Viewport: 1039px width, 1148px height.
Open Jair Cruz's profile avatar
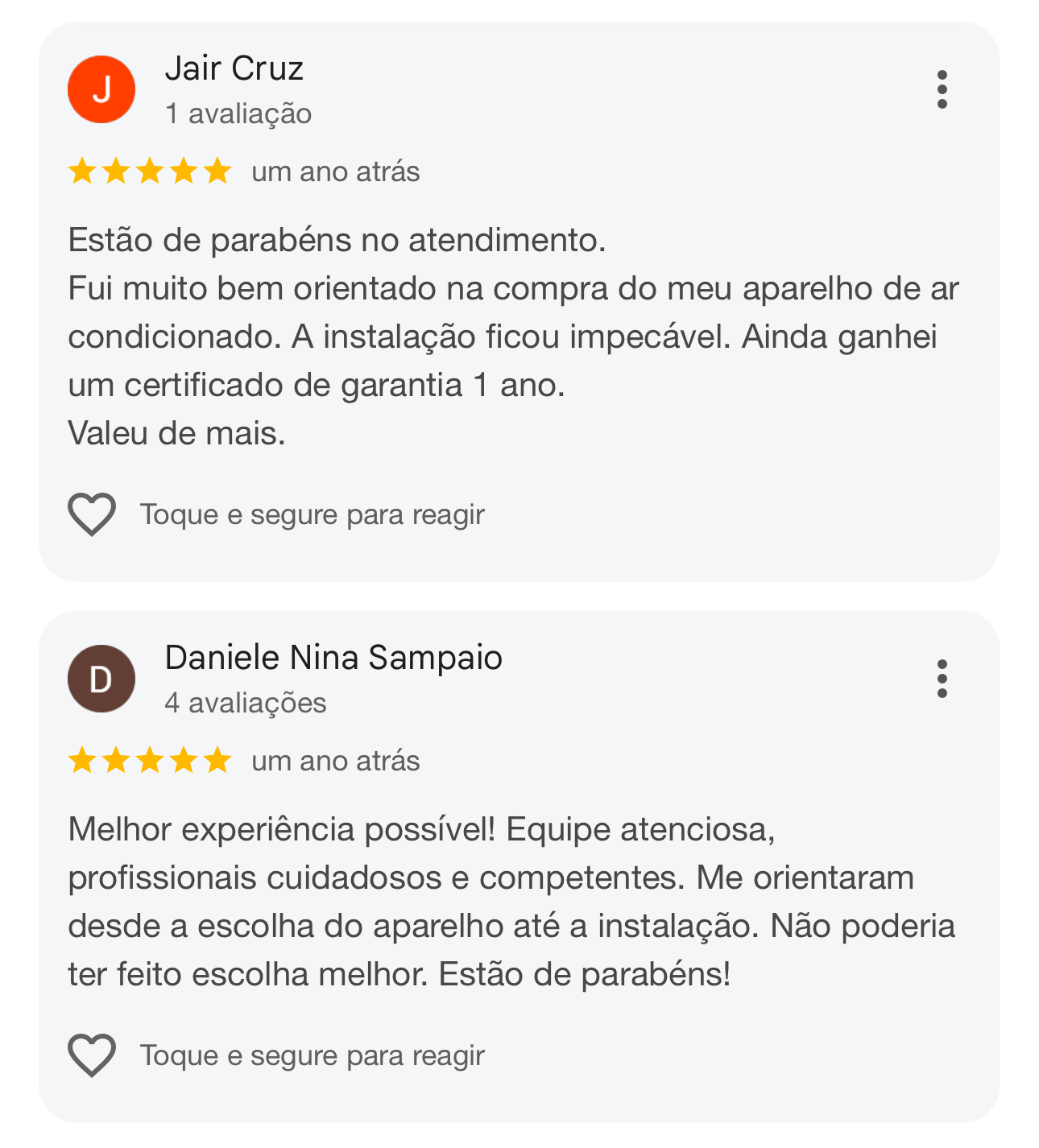[x=101, y=89]
